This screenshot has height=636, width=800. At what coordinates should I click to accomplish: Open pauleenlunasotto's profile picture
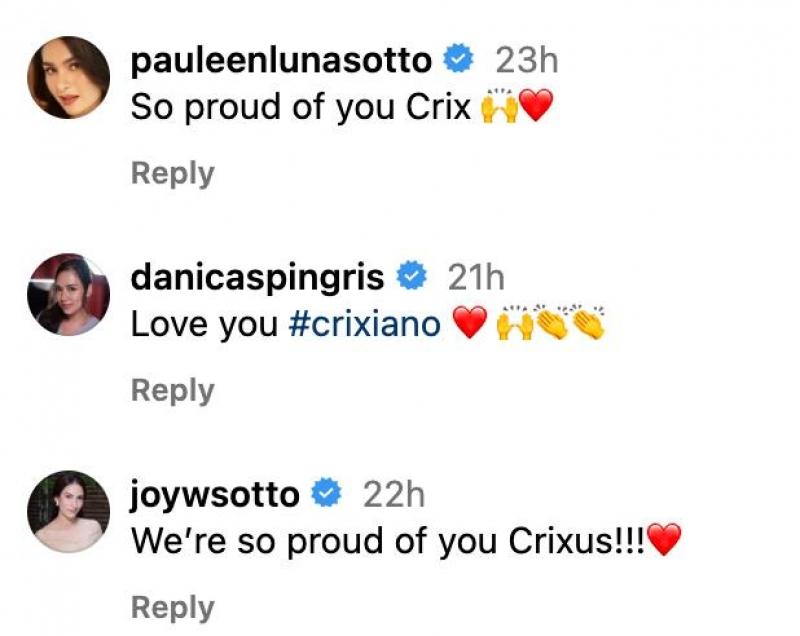pyautogui.click(x=69, y=77)
